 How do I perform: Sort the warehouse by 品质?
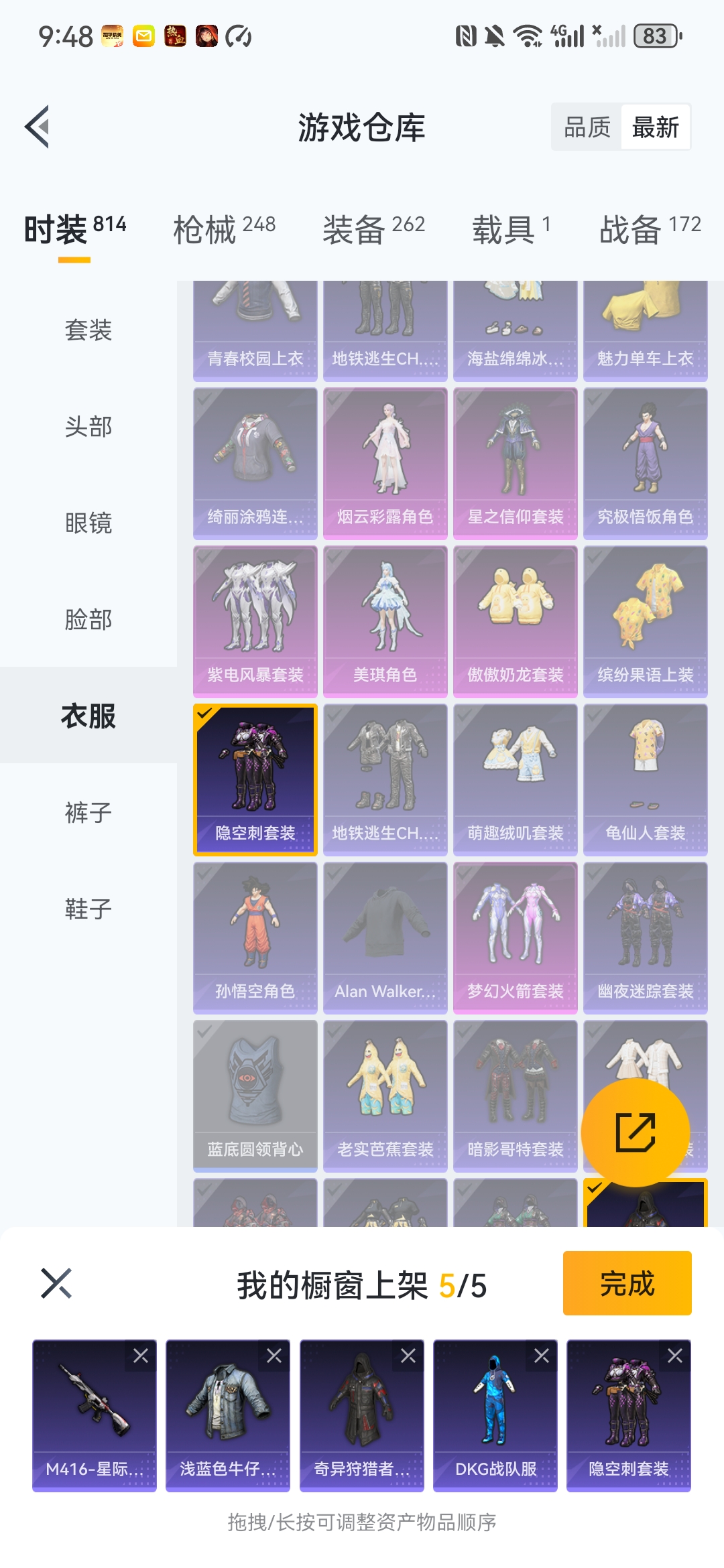point(587,127)
